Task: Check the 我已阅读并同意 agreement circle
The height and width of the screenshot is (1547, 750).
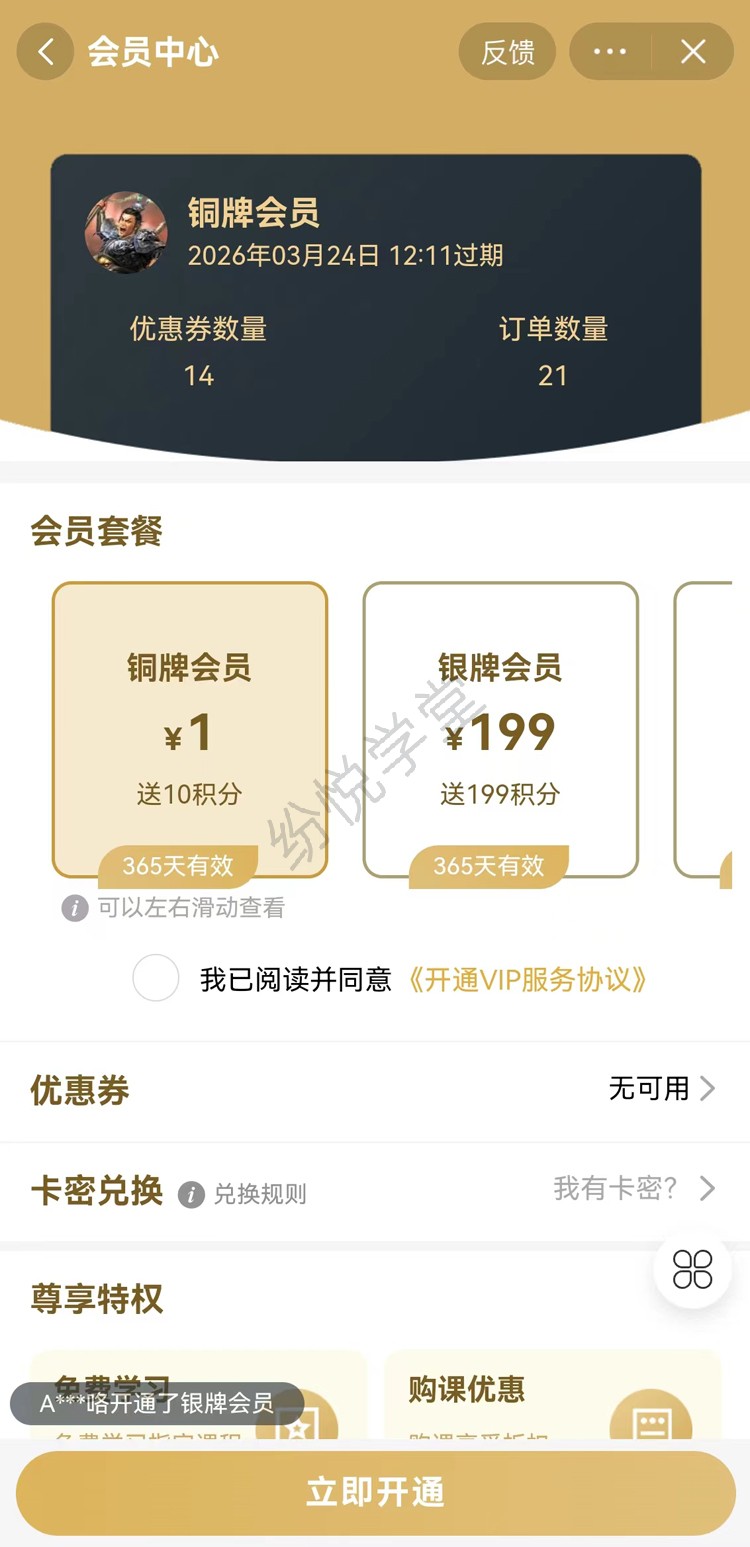Action: coord(156,978)
